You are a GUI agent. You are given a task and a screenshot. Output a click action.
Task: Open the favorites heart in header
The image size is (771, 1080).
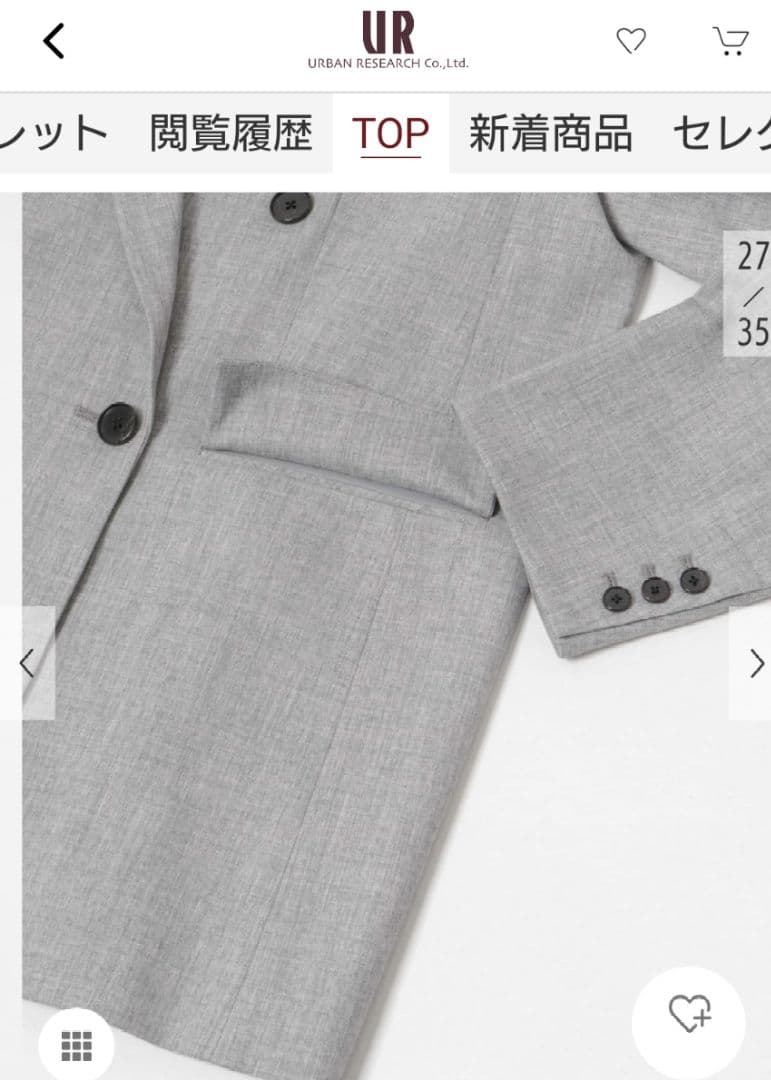630,41
